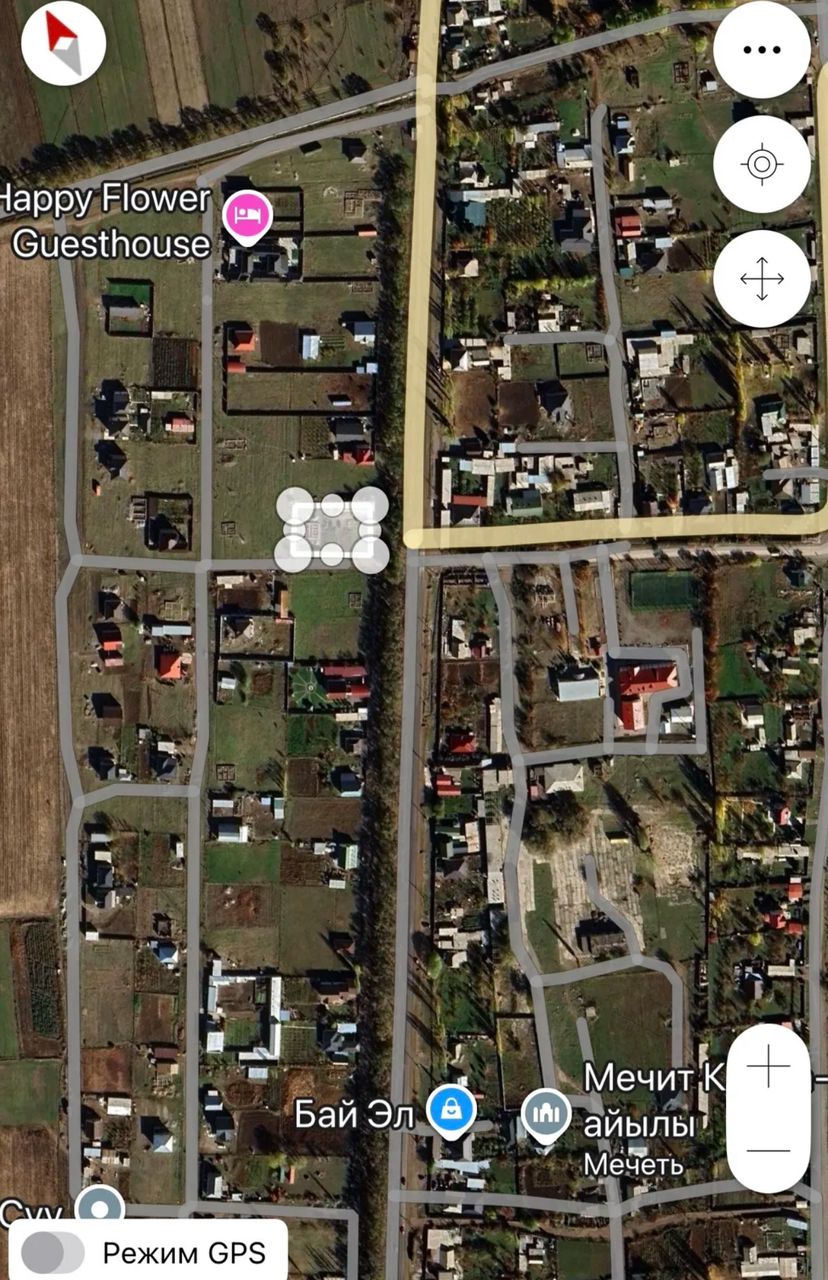The height and width of the screenshot is (1280, 828).
Task: Open the Happy Flower Guesthouse pin
Action: click(x=247, y=216)
